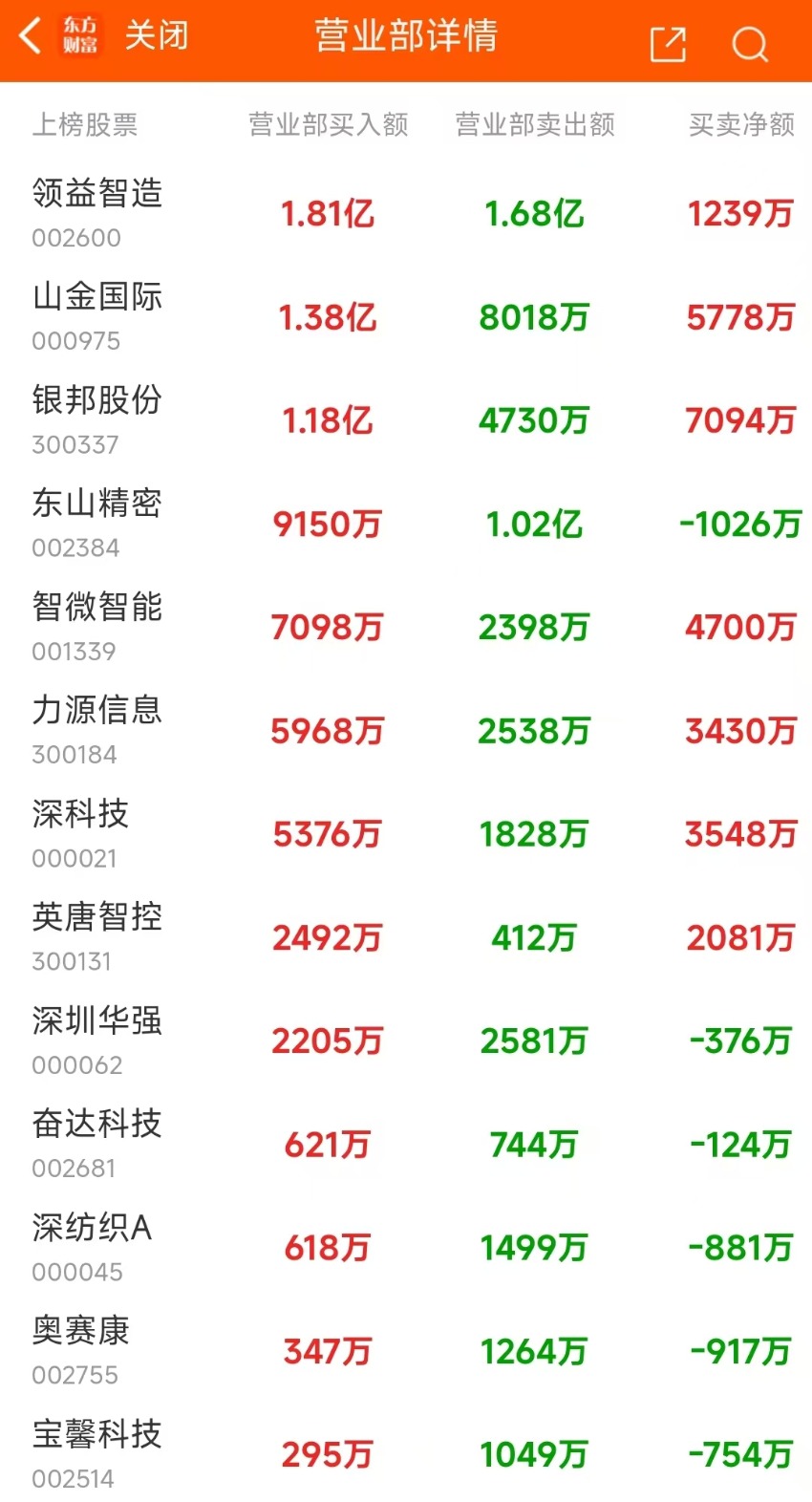Open the 山金国际 stock row
The height and width of the screenshot is (1502, 812).
(406, 316)
